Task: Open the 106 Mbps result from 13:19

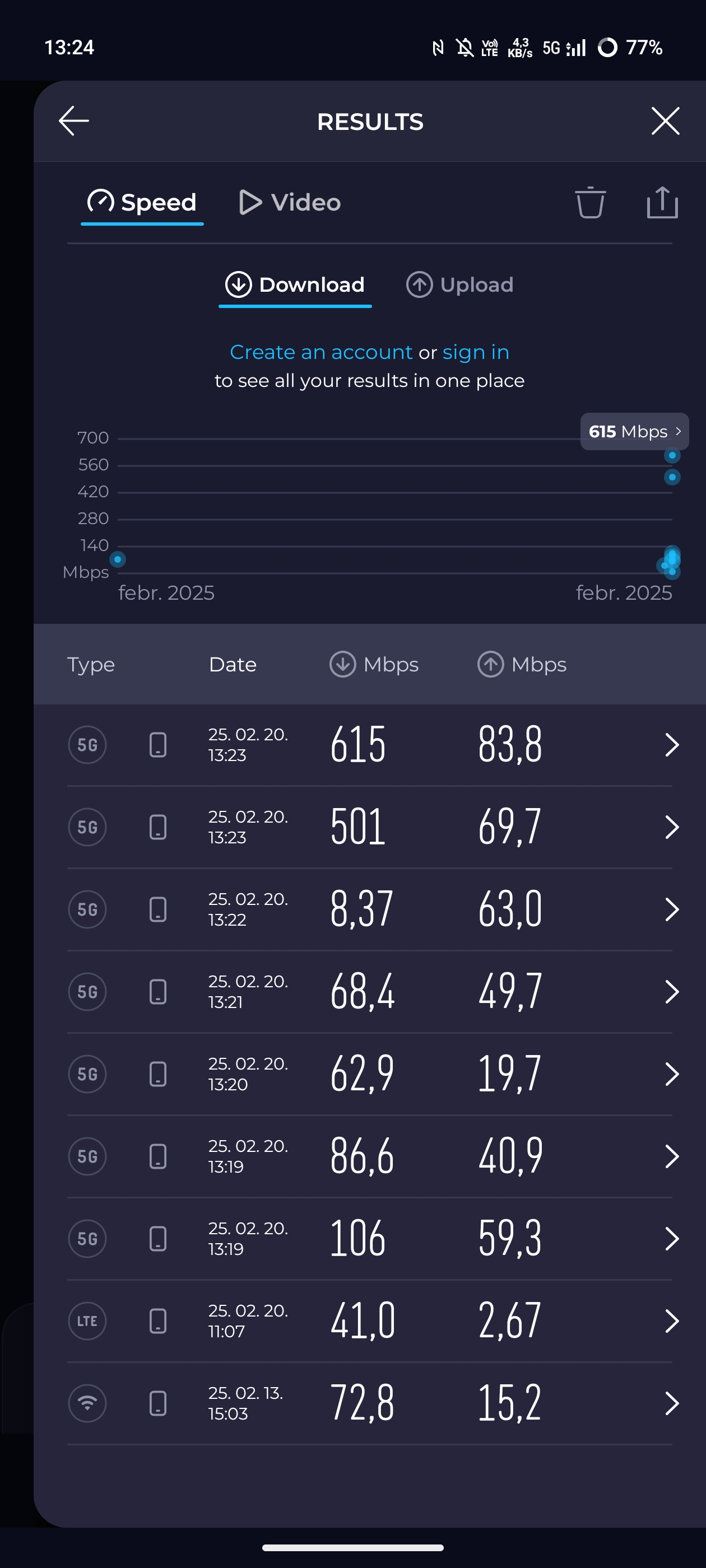Action: [370, 1239]
